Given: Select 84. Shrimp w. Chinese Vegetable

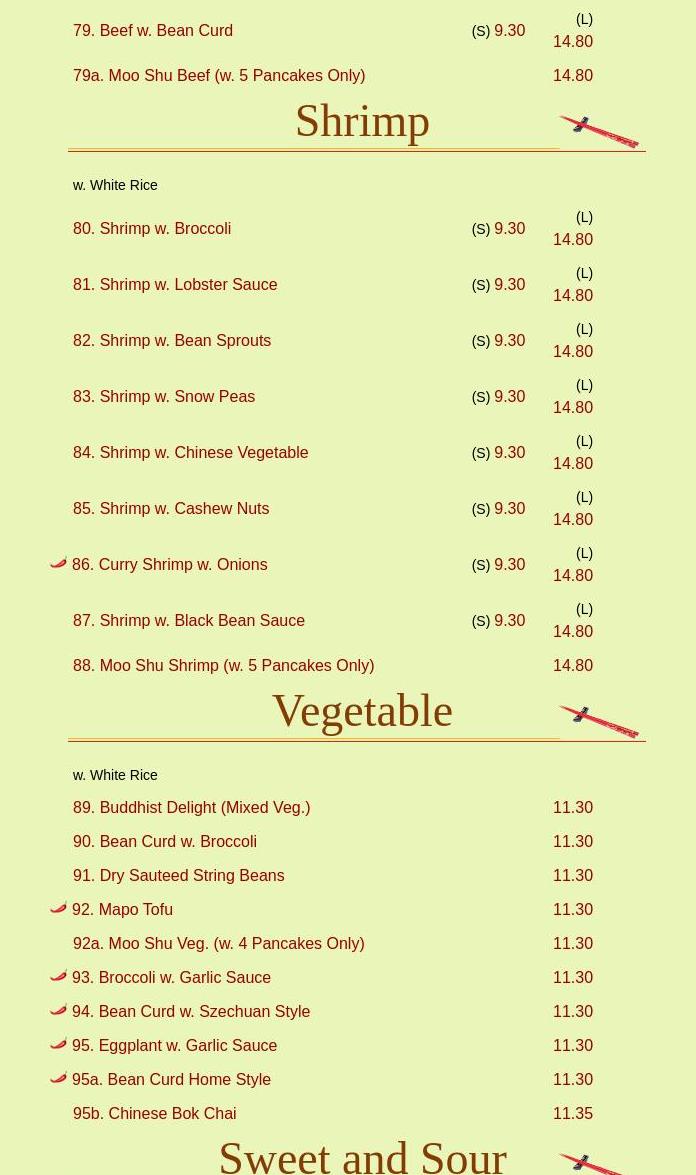Looking at the screenshot, I should (190, 453).
